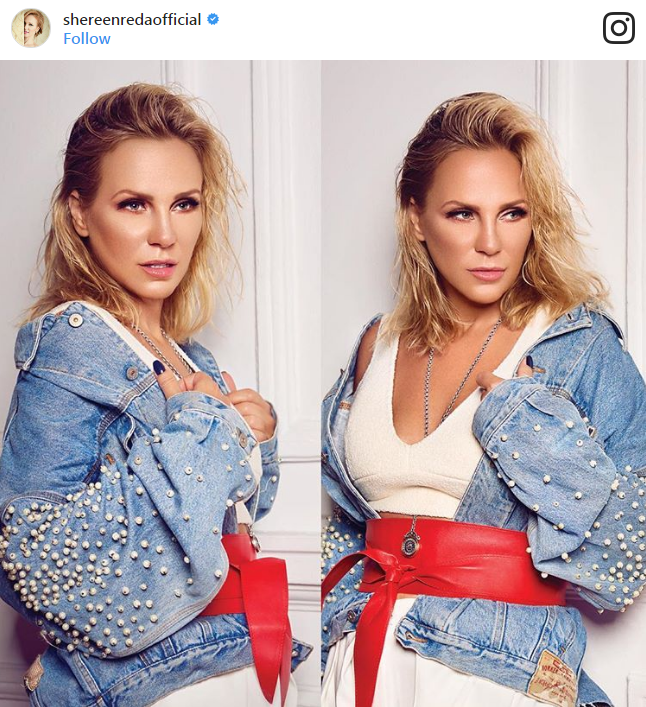Open the shereenredaofficial username link
The width and height of the screenshot is (646, 707).
click(132, 19)
